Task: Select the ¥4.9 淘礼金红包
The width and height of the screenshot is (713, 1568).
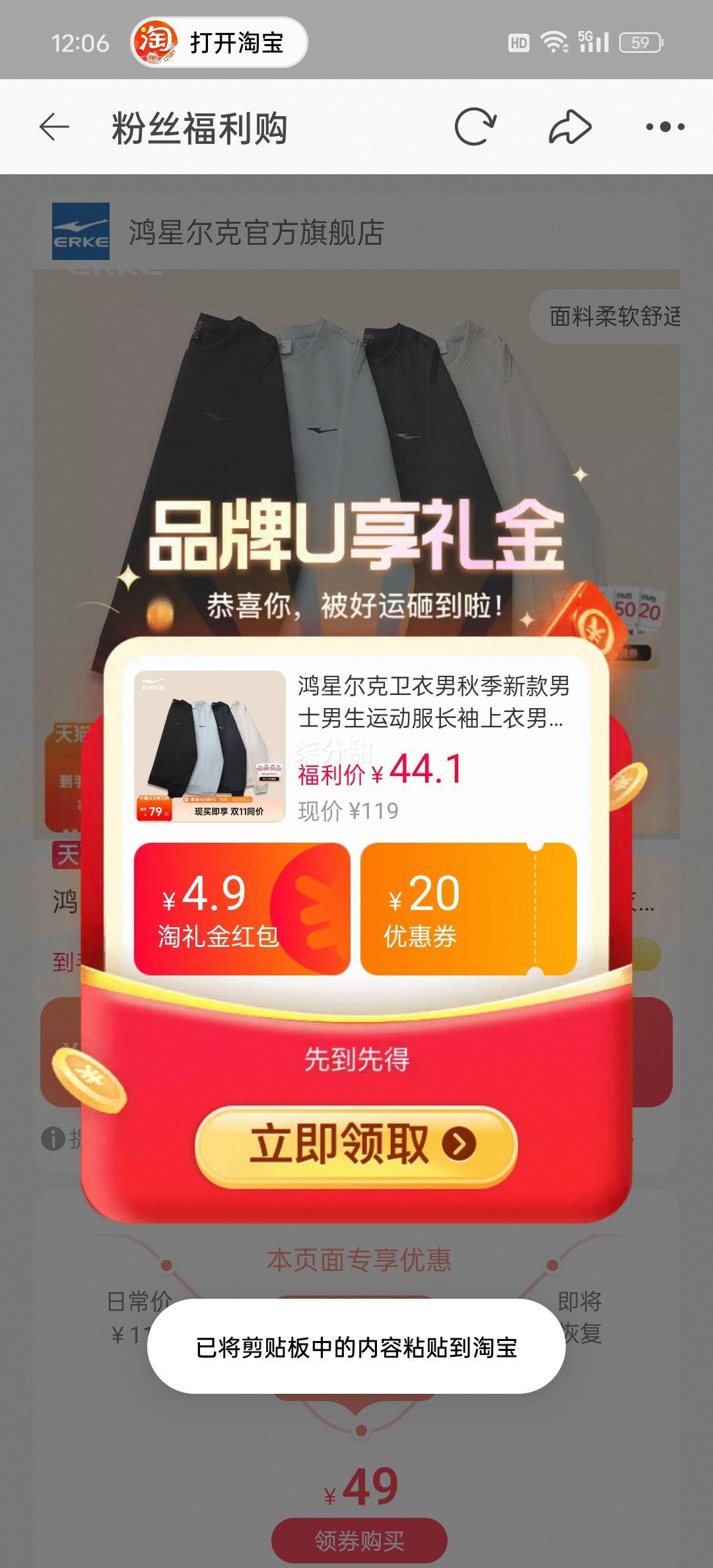Action: pyautogui.click(x=242, y=909)
